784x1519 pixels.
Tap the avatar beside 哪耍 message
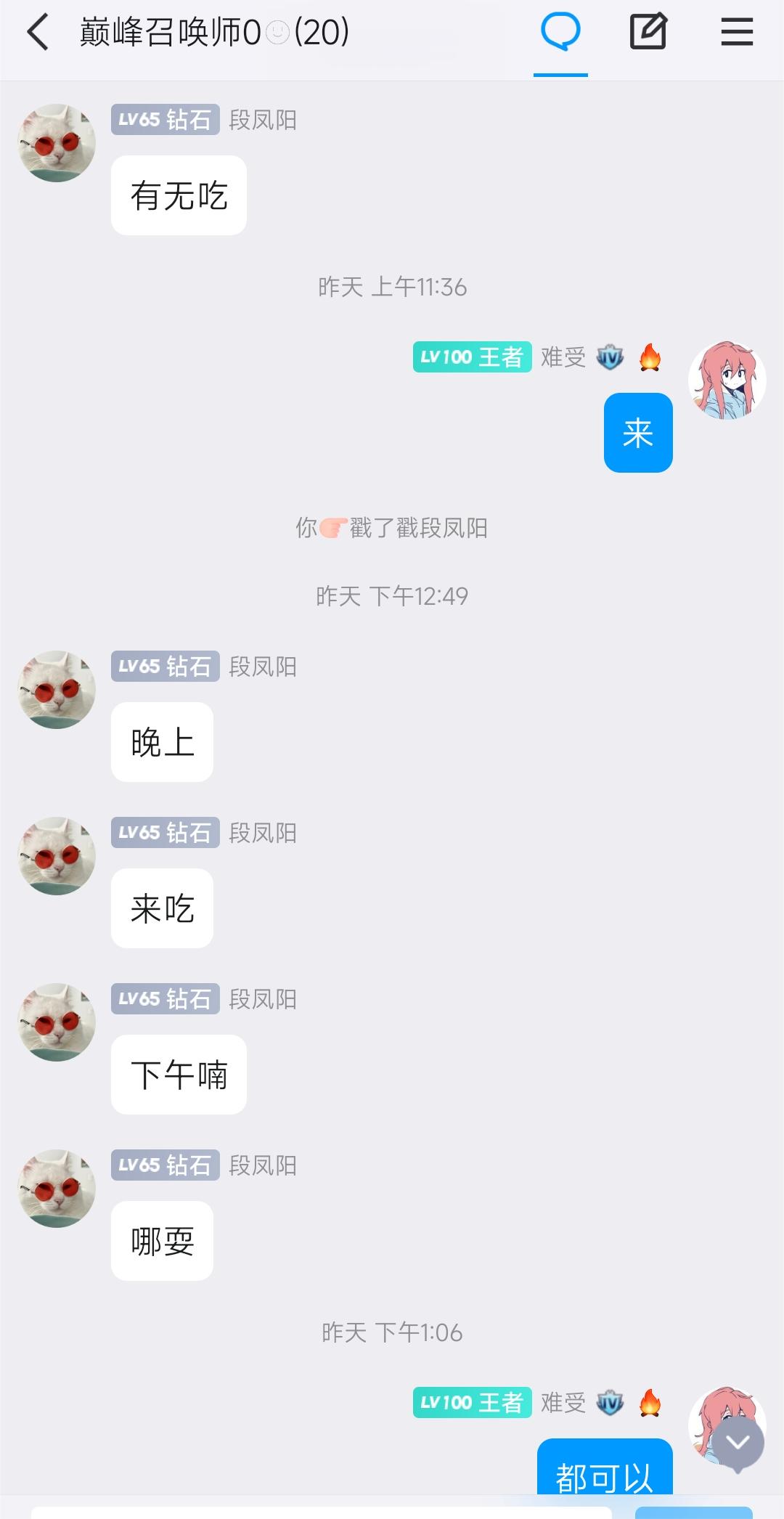(57, 1189)
